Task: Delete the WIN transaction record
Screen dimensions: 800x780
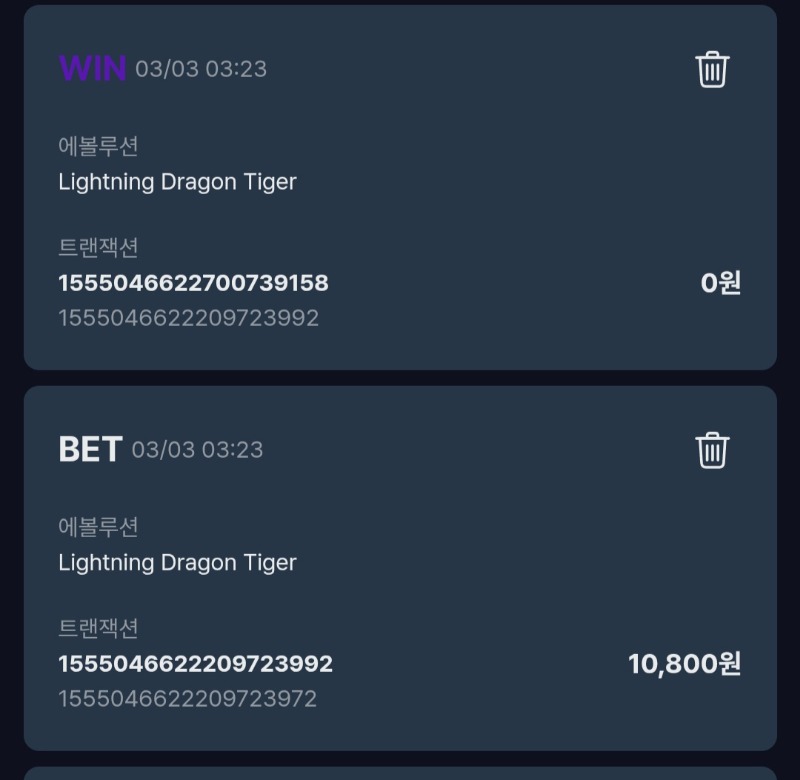Action: tap(712, 69)
